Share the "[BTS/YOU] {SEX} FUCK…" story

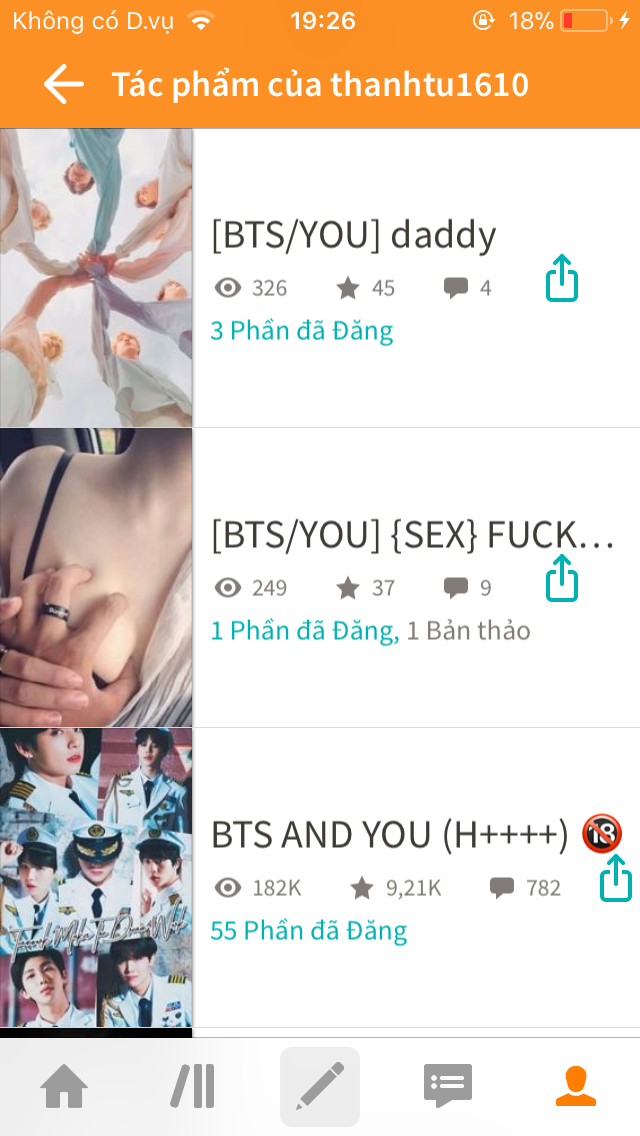(x=562, y=578)
